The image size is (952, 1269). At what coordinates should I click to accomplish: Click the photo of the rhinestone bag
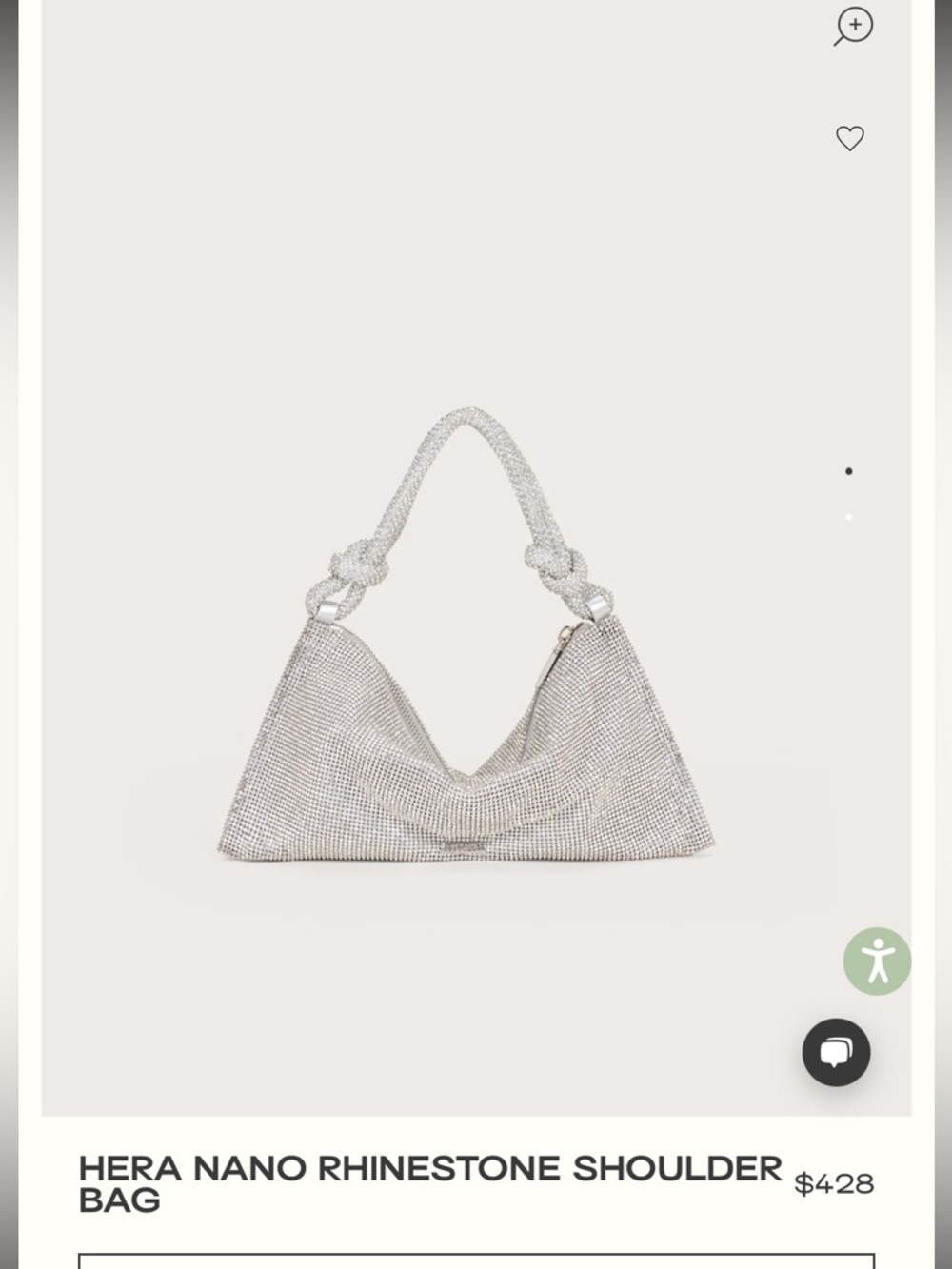click(x=466, y=666)
